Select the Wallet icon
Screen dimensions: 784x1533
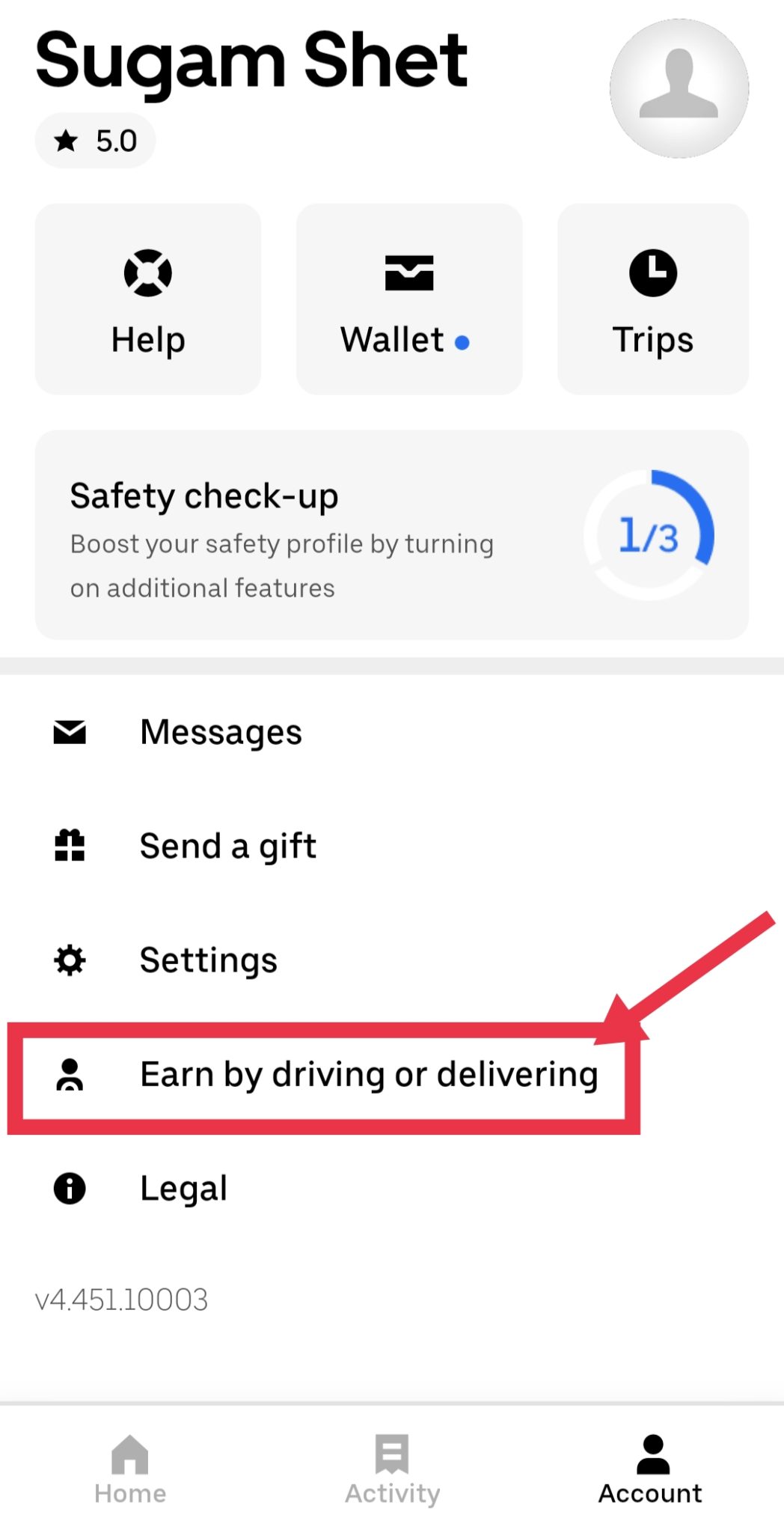(408, 272)
